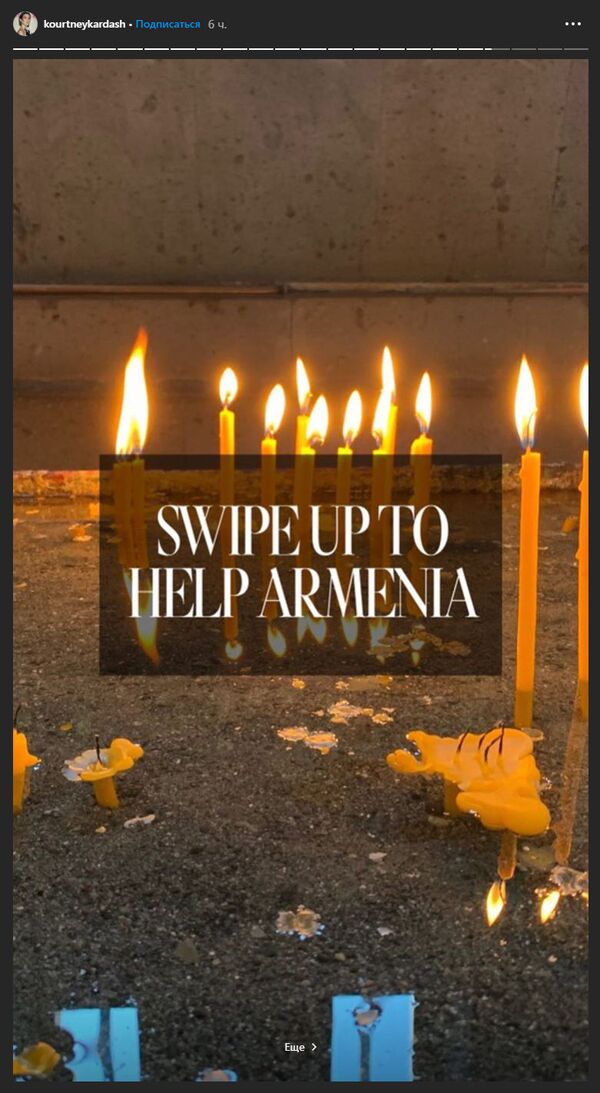The width and height of the screenshot is (600, 1093).
Task: Open kourtneykardash profile picture
Action: (25, 24)
